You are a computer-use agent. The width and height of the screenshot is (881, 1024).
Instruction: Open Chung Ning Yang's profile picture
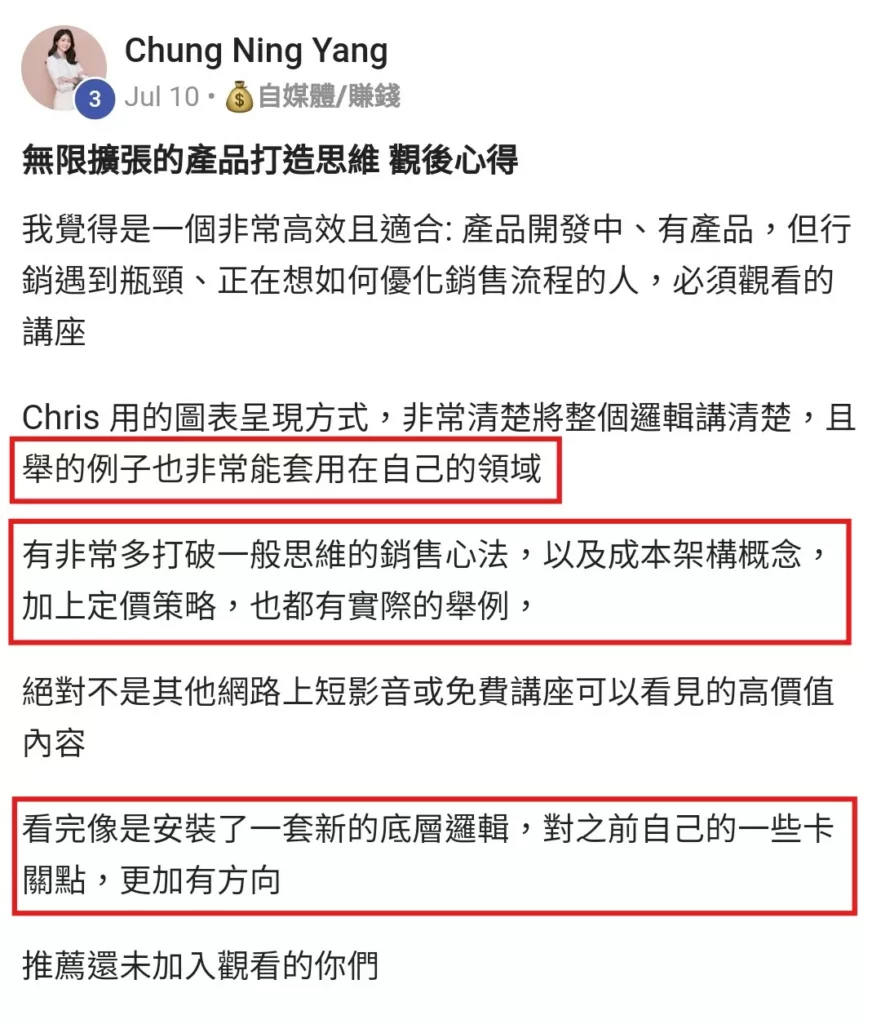coord(63,66)
